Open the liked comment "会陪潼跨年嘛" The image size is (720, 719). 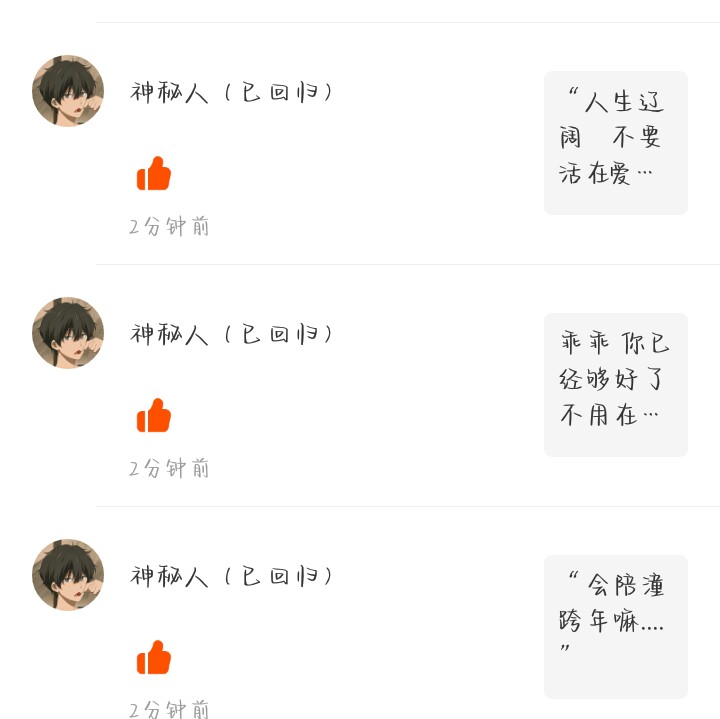pos(615,626)
